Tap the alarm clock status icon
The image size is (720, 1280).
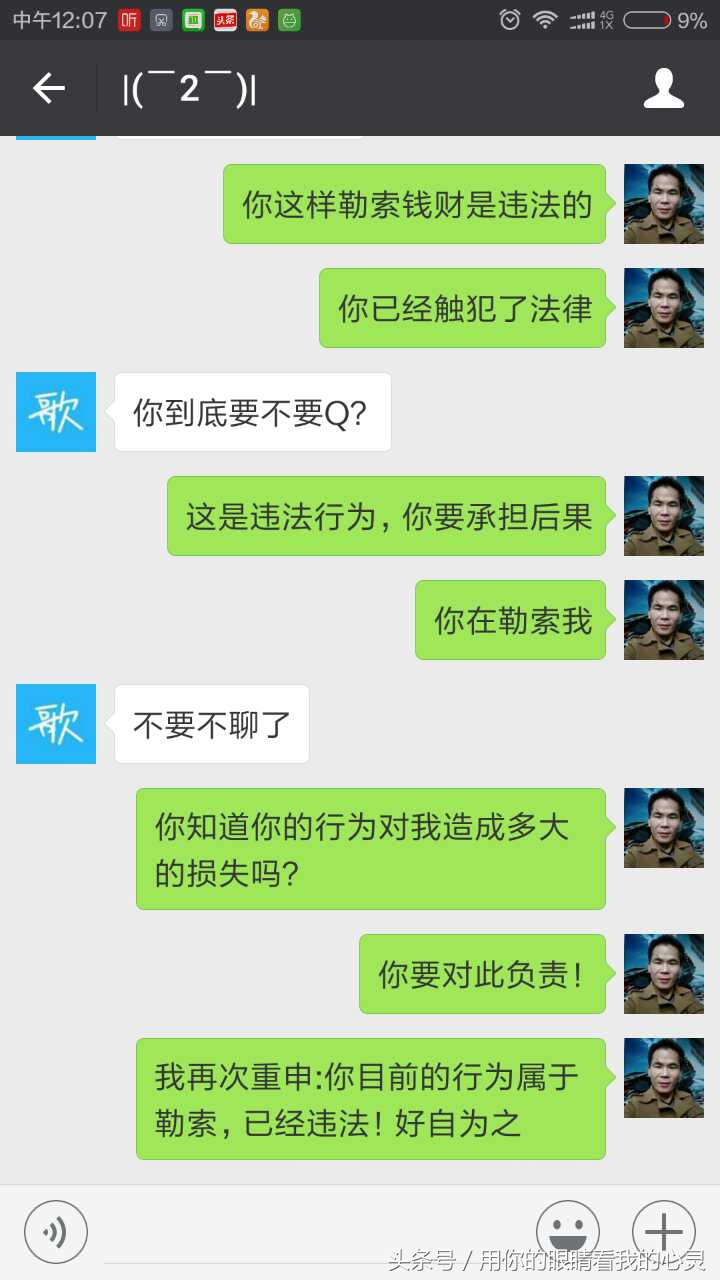coord(509,19)
